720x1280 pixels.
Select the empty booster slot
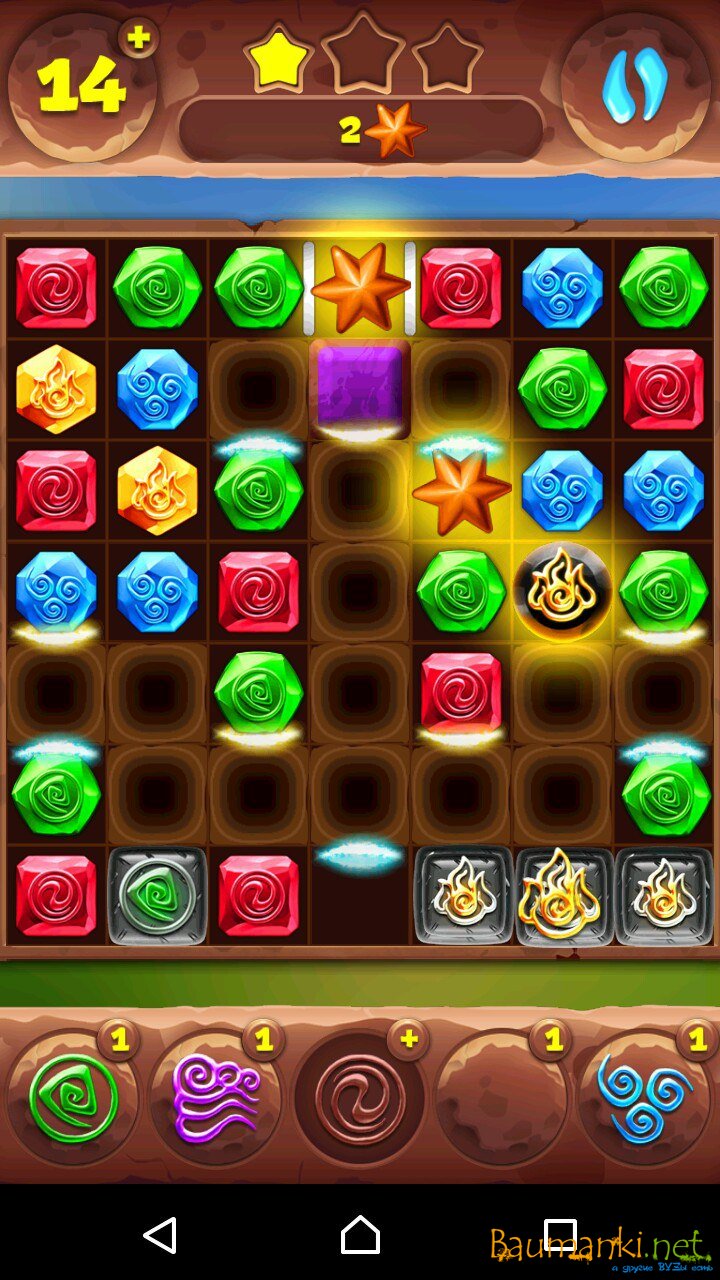502,1098
